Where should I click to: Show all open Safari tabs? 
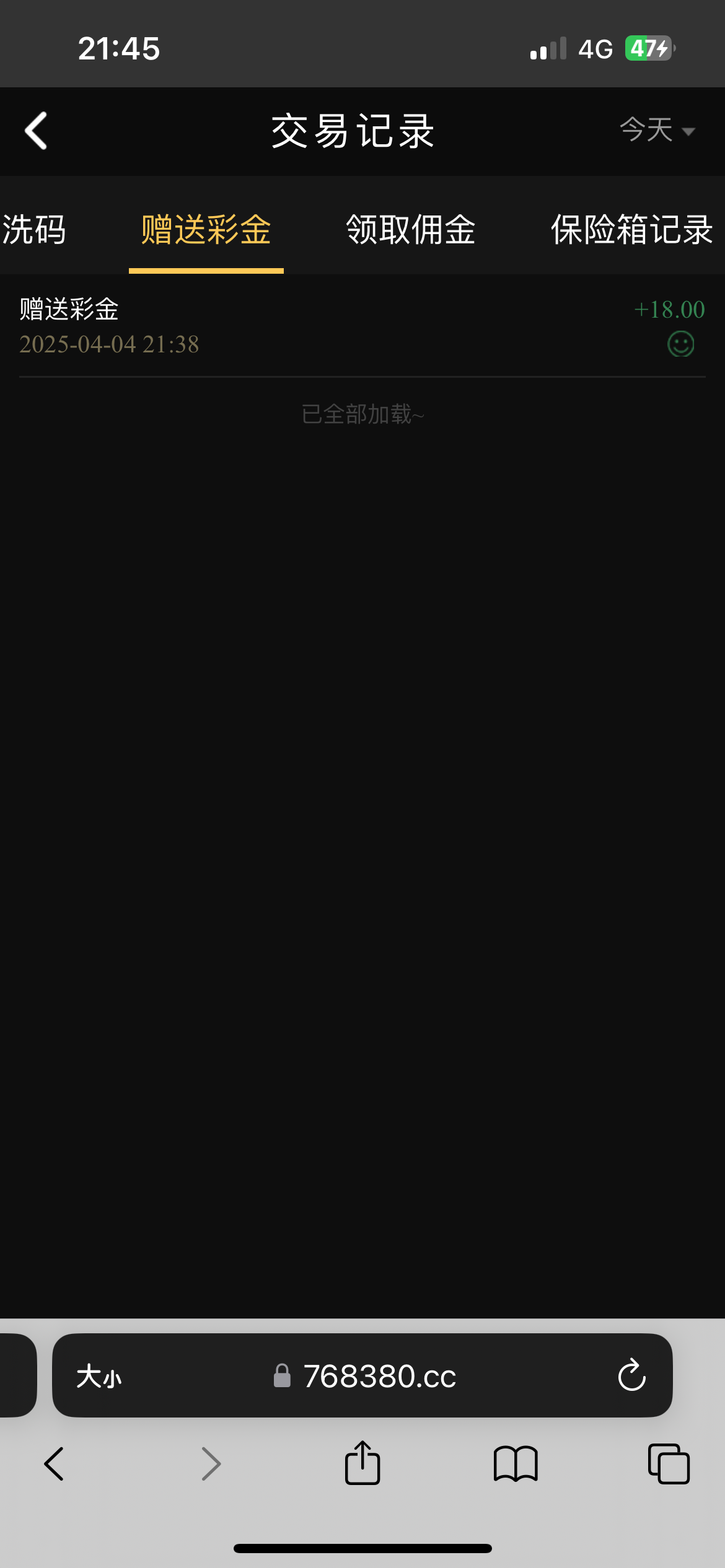[669, 1464]
